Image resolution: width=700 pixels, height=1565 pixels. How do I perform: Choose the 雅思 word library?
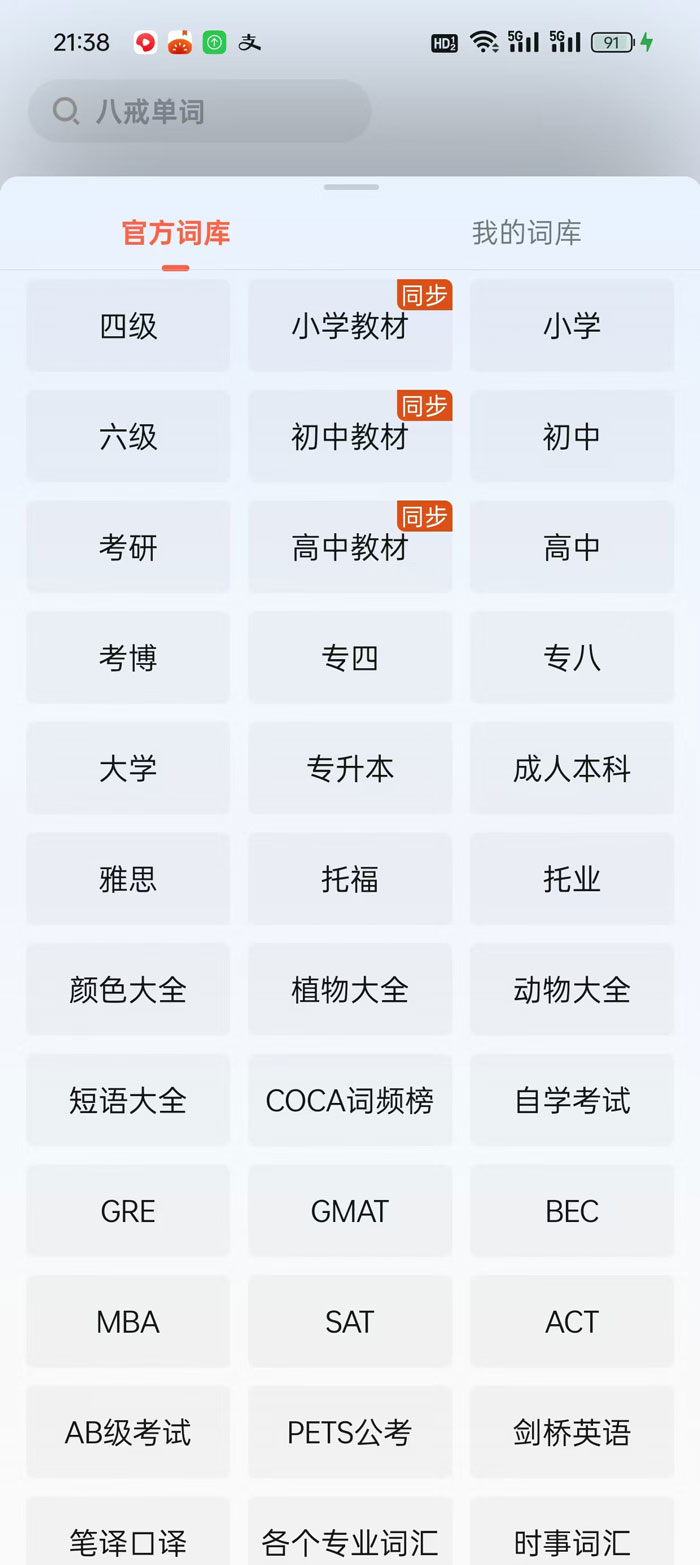click(128, 879)
